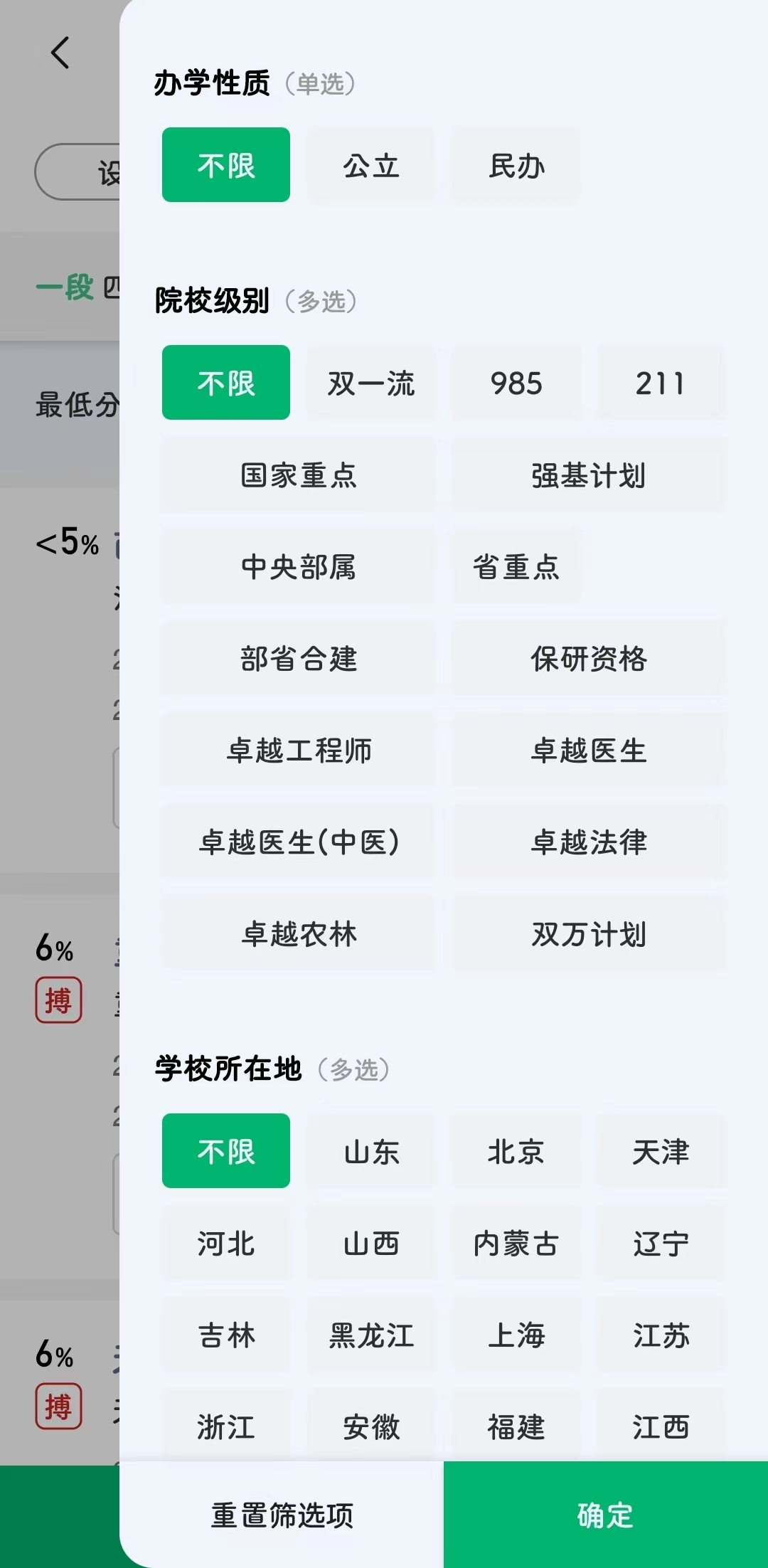Choose the 强基计划 filter

pyautogui.click(x=589, y=475)
